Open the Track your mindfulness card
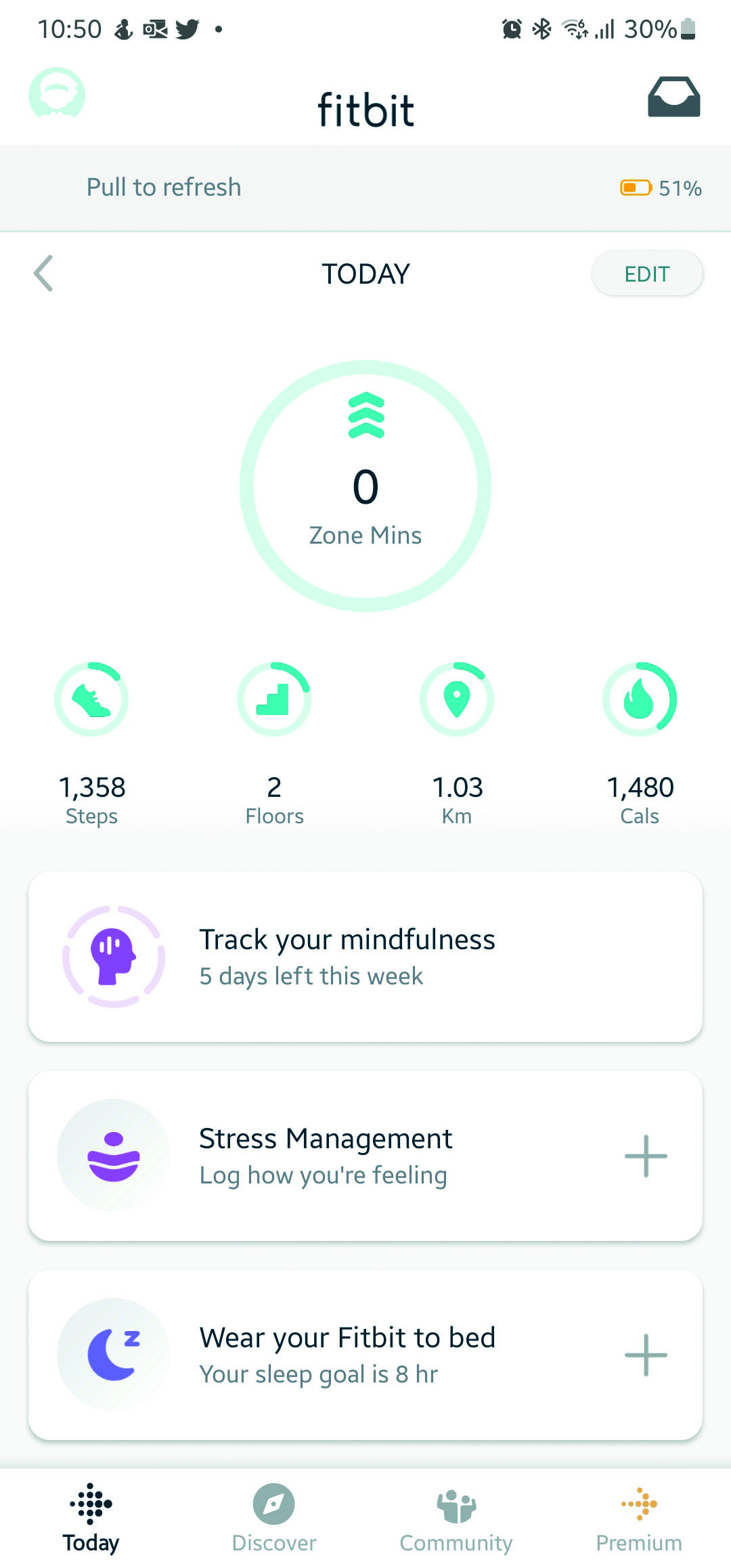 [x=365, y=956]
